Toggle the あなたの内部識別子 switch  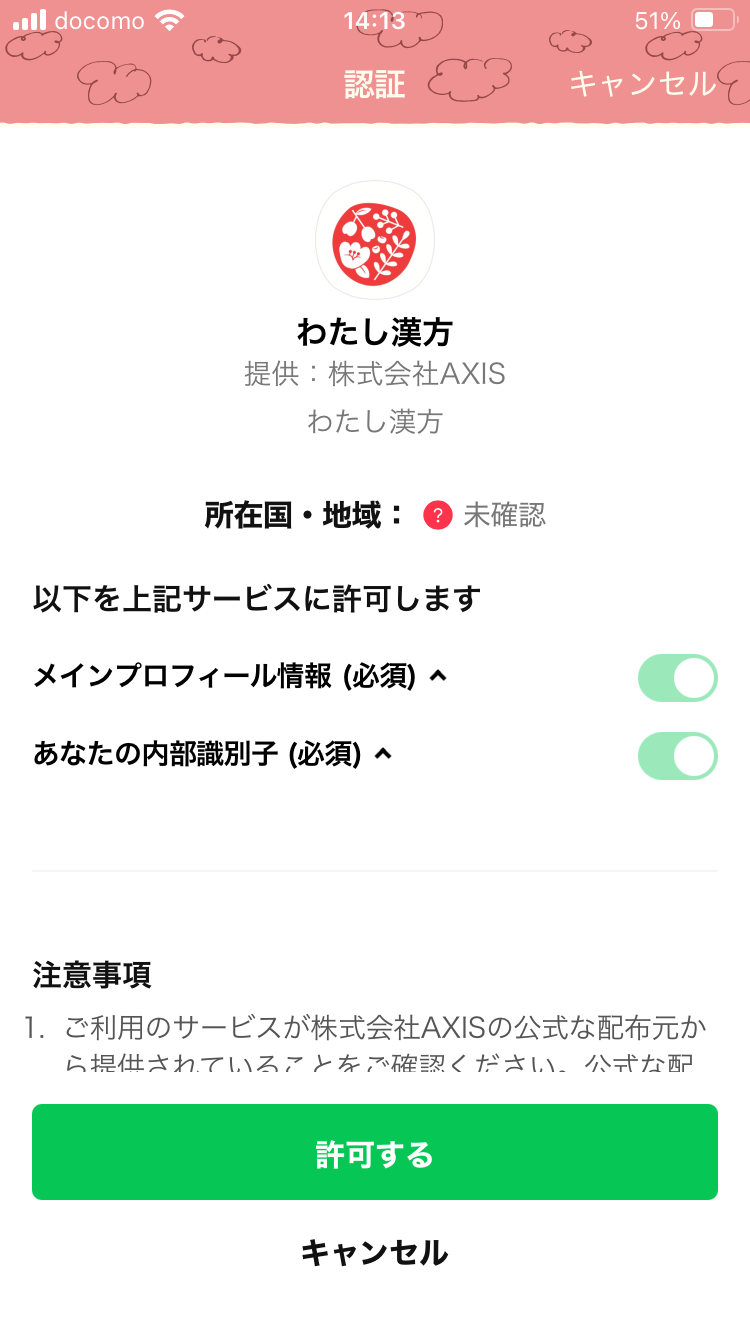[x=677, y=756]
